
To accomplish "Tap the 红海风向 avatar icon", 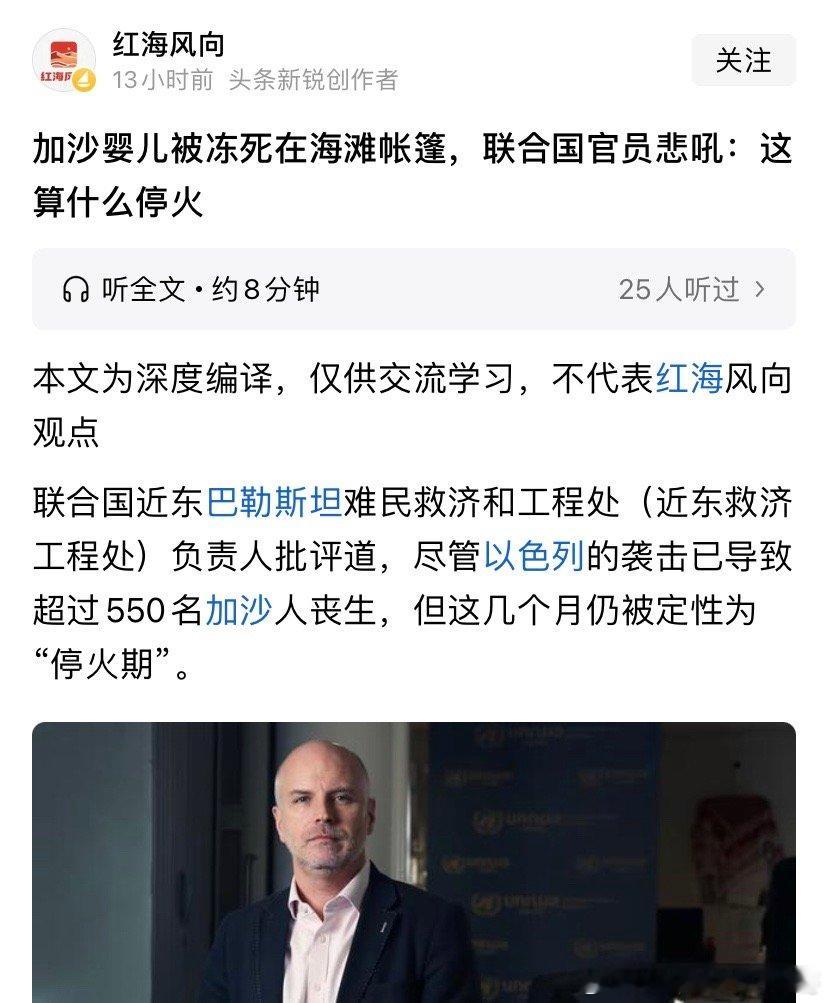I will [x=62, y=62].
